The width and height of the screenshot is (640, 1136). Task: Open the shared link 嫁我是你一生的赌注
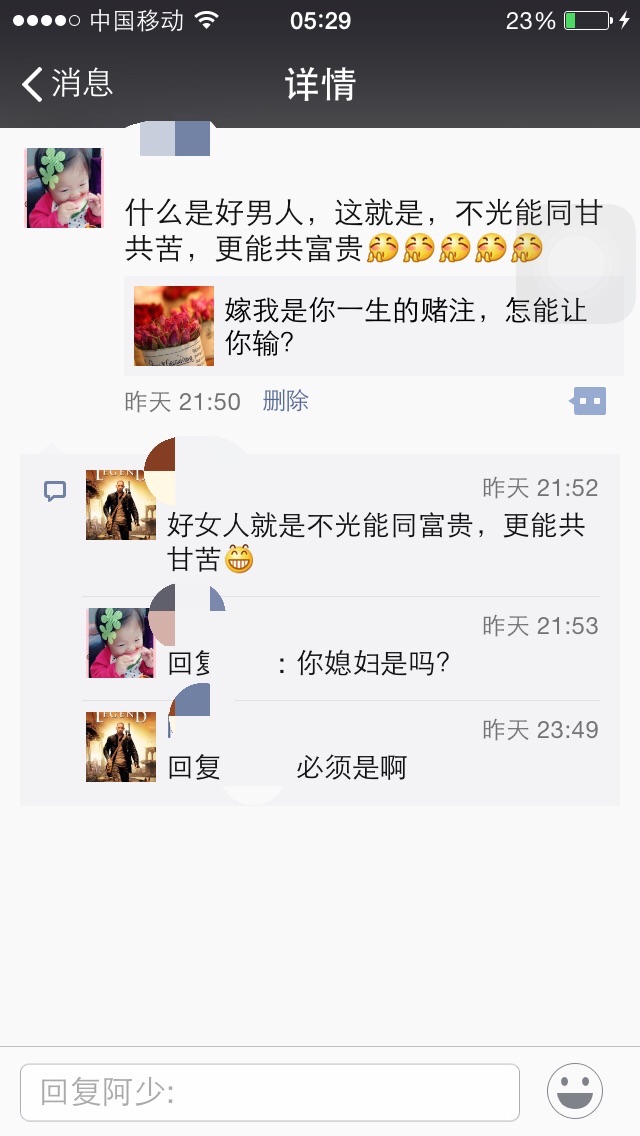click(373, 326)
